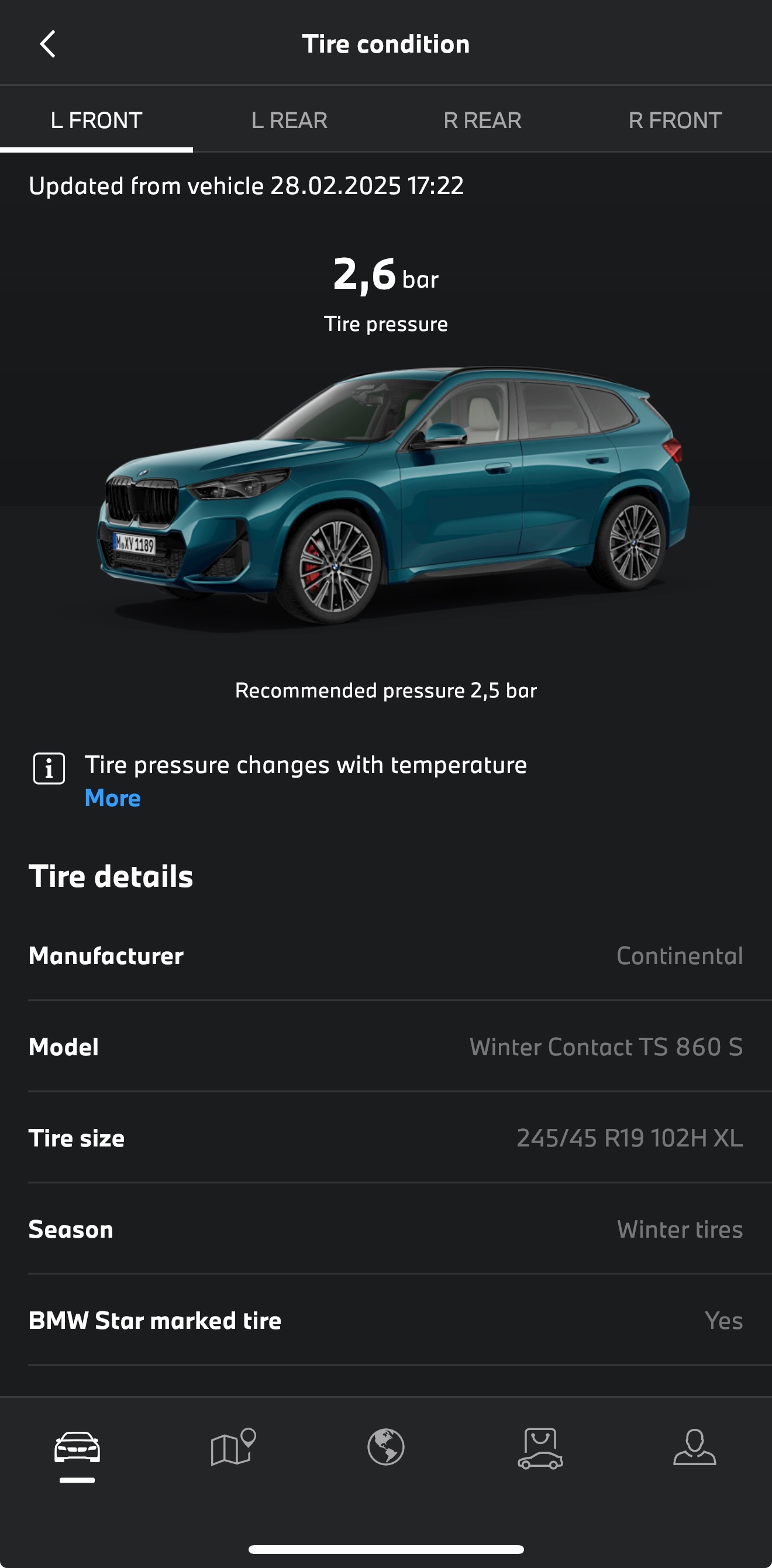Switch to the R REAR tab
Image resolution: width=772 pixels, height=1568 pixels.
[482, 120]
